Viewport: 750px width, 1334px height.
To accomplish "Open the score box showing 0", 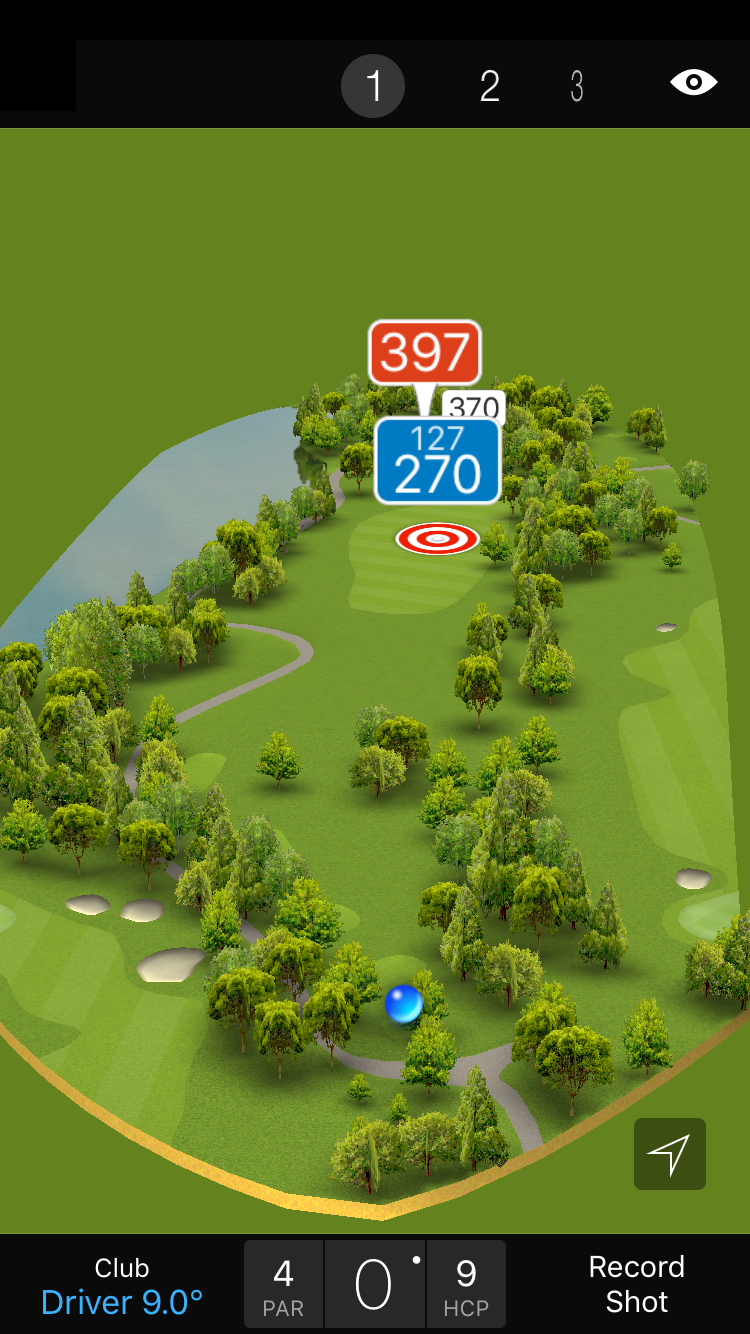I will (x=375, y=1285).
